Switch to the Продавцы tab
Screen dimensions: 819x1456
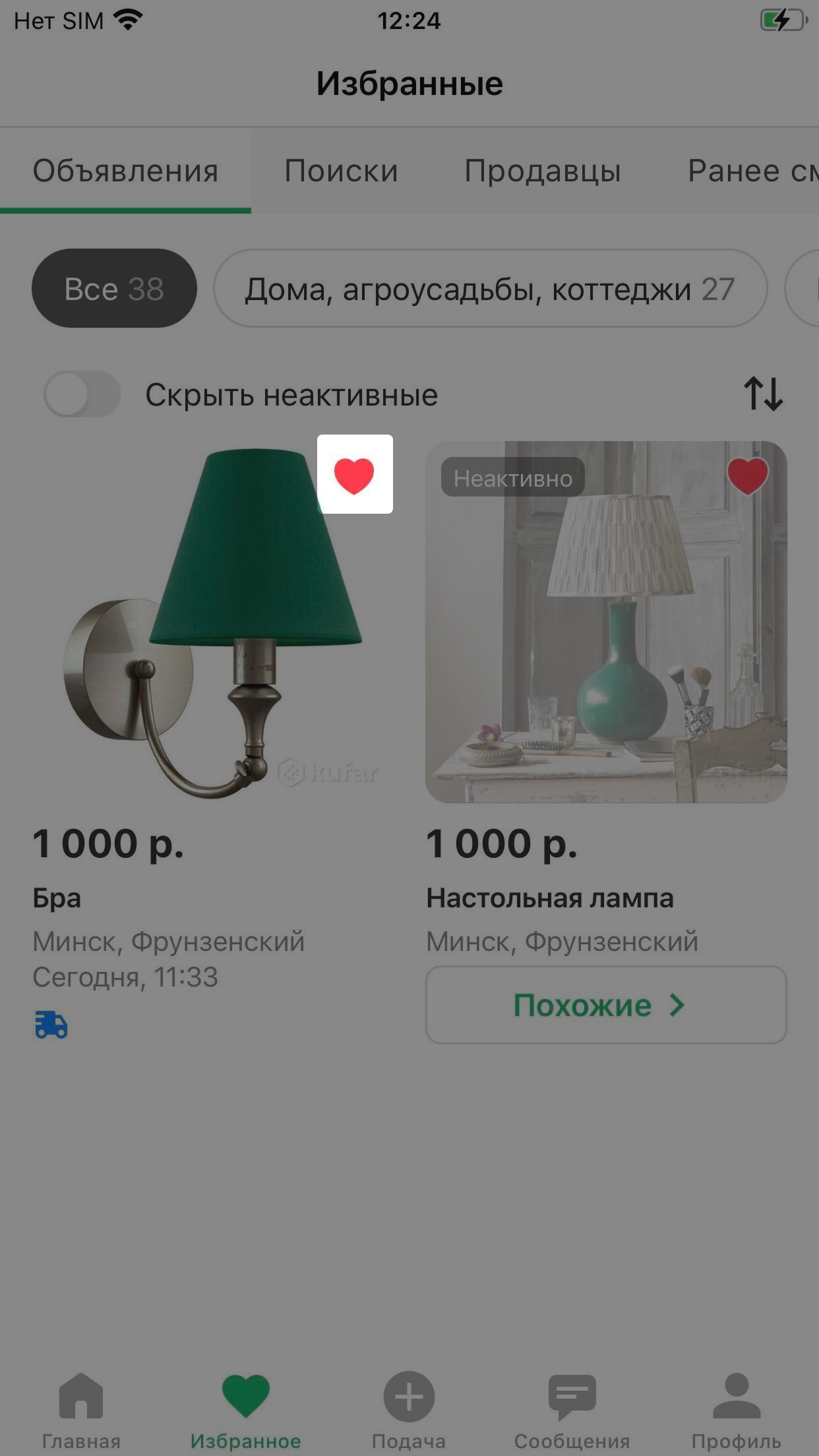pos(542,171)
